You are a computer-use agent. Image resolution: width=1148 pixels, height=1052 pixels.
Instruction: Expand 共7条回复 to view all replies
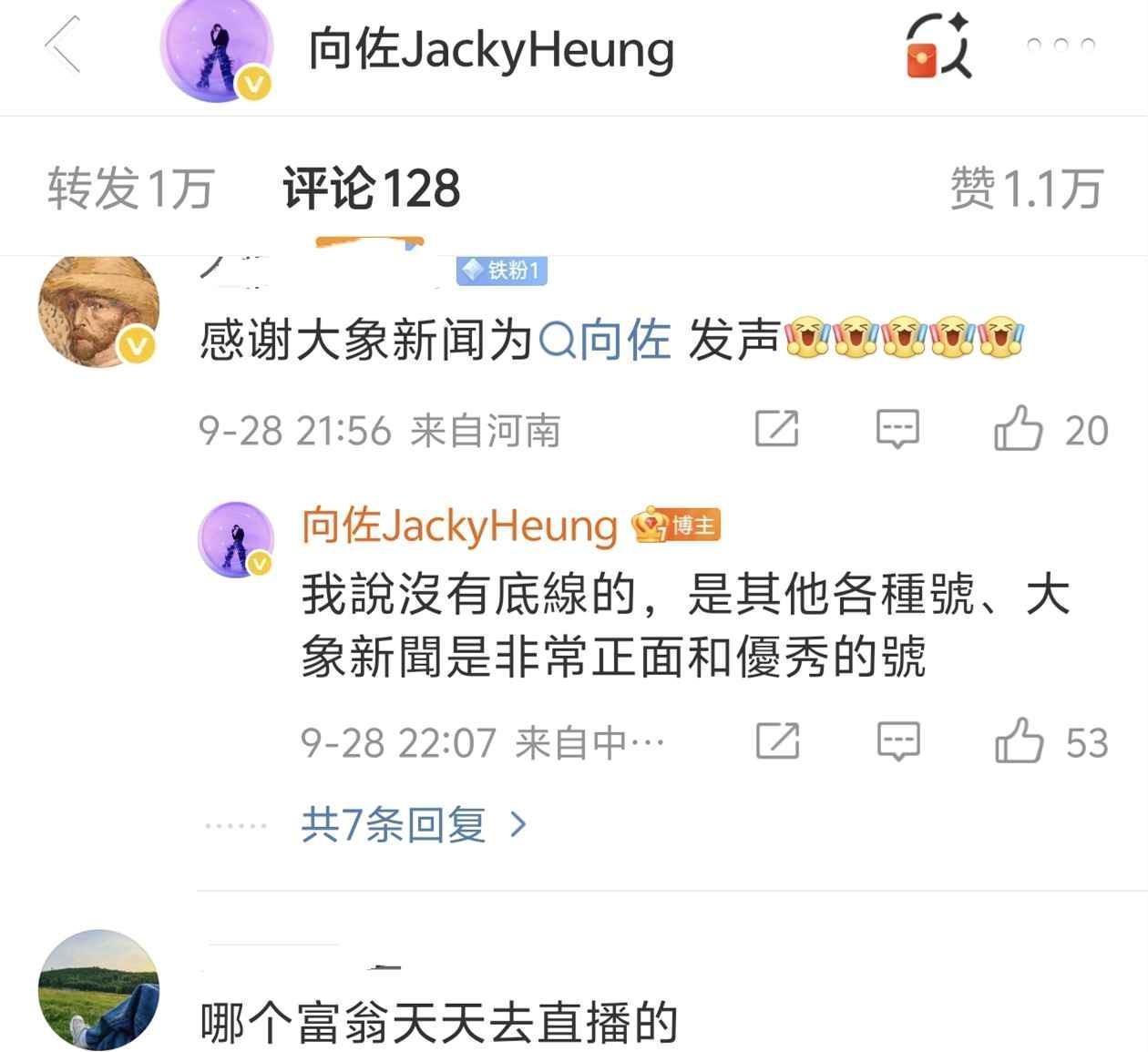click(414, 824)
